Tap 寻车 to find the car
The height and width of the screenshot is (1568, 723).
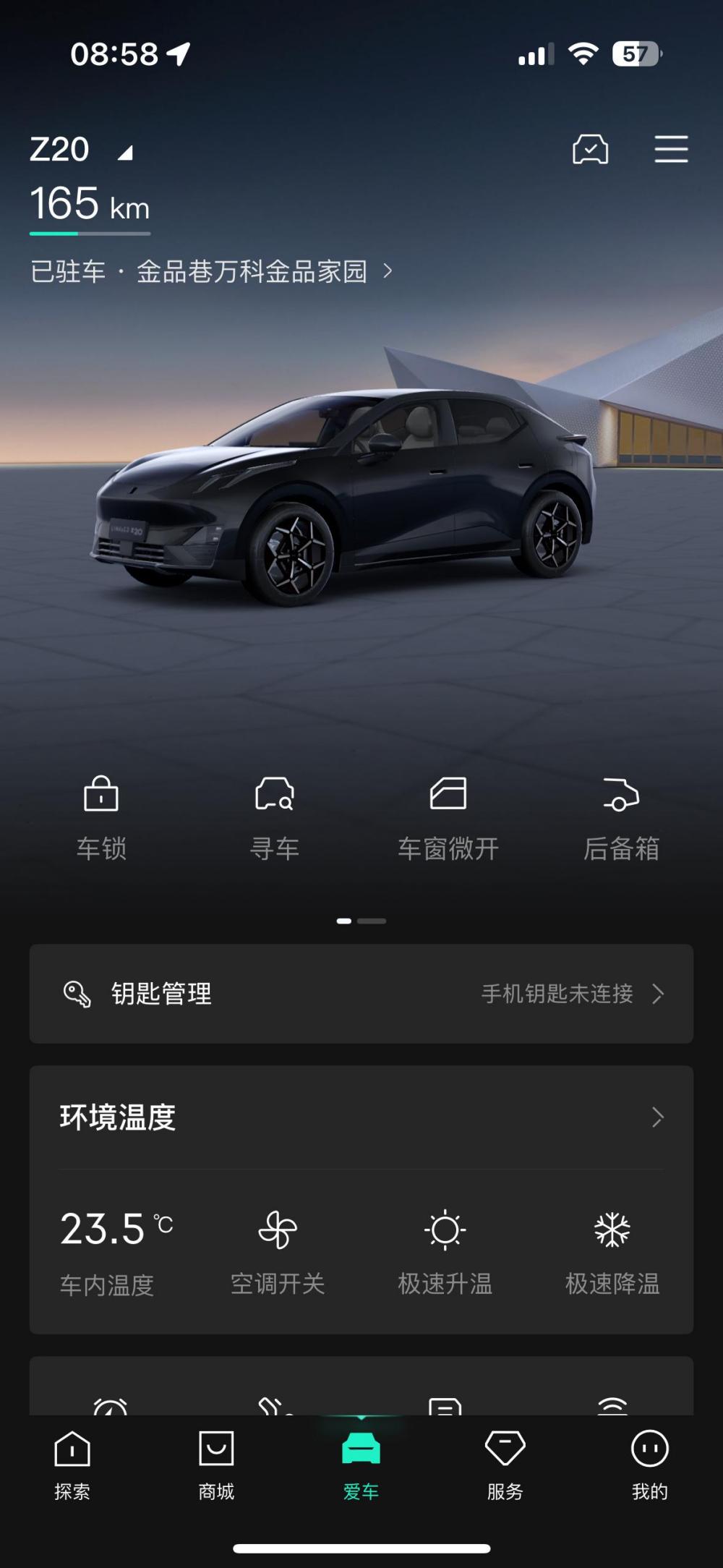pyautogui.click(x=275, y=817)
